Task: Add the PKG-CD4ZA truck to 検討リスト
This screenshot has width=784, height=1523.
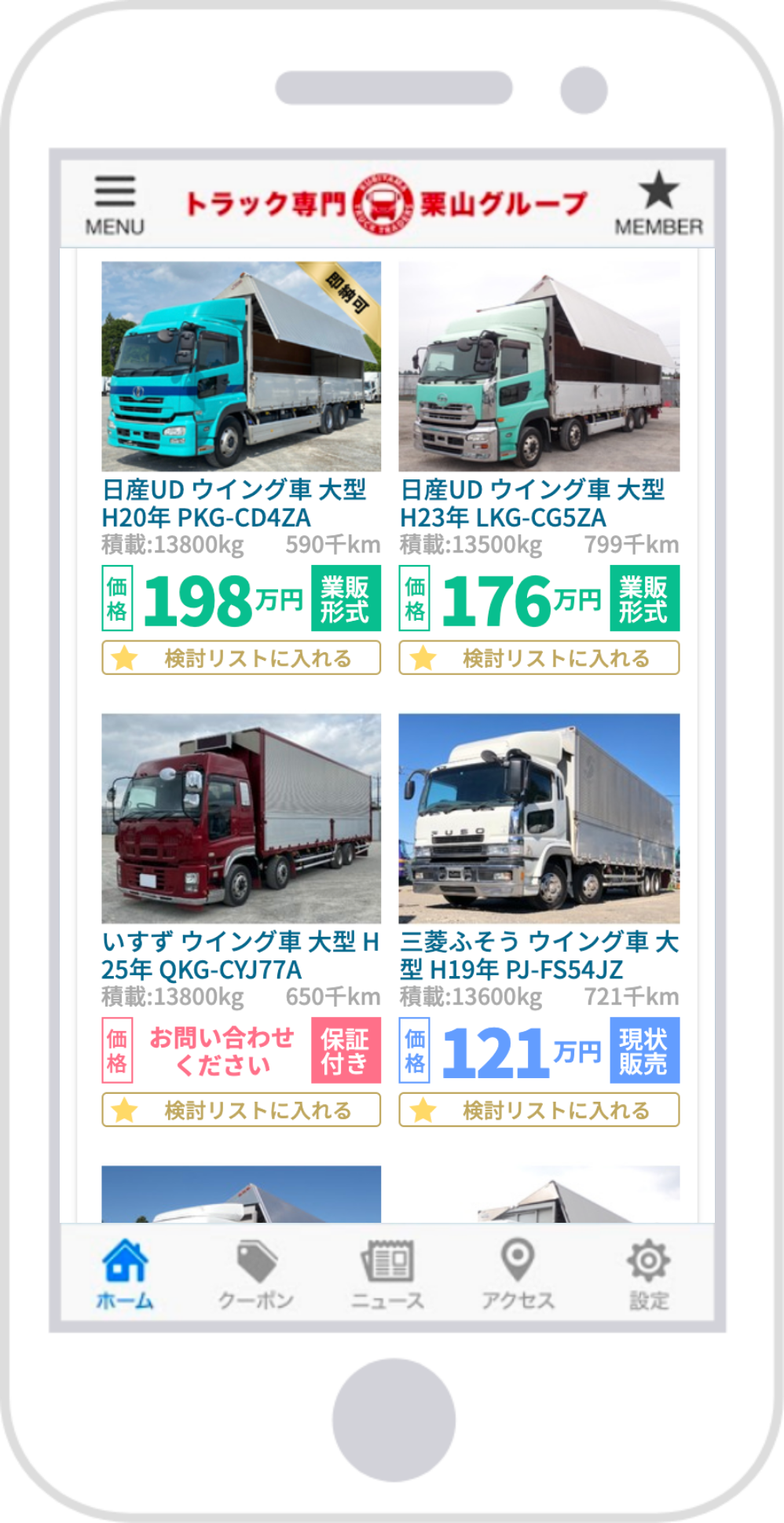Action: pos(241,658)
